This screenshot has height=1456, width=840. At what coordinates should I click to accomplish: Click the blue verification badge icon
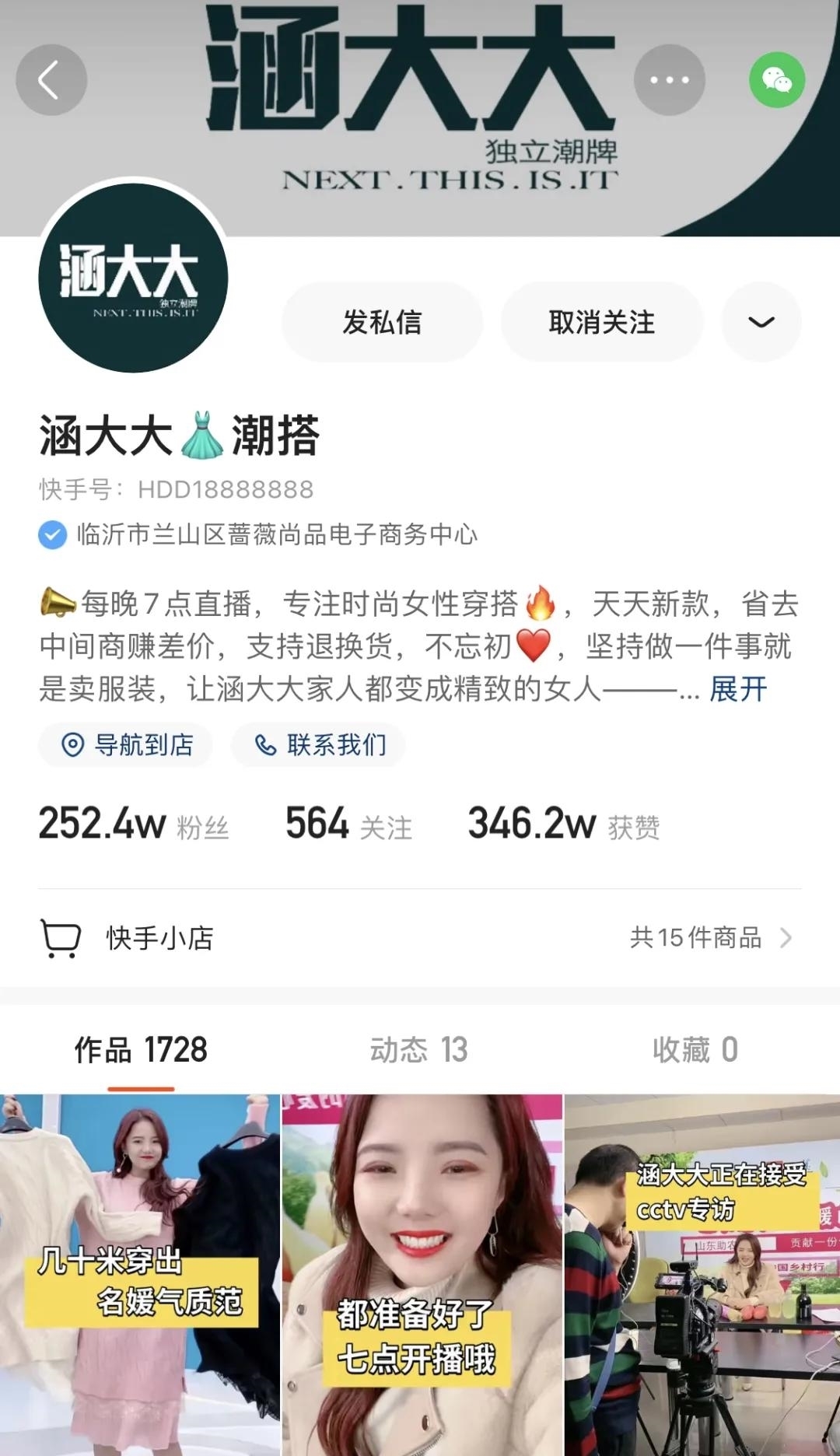click(51, 534)
